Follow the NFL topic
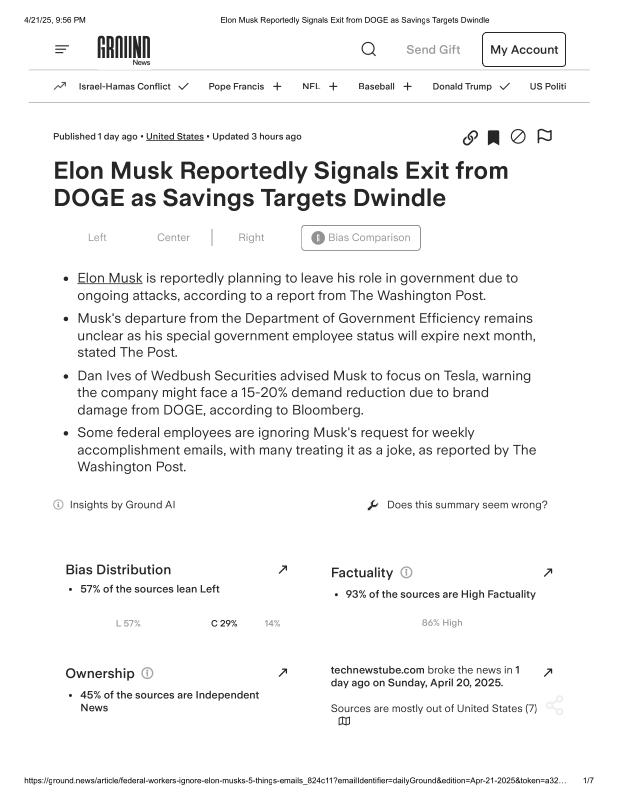 pos(333,87)
